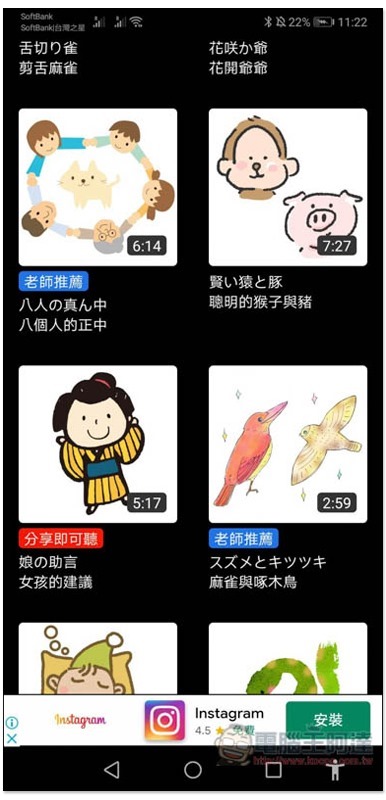Go to the system home screen

(193, 770)
